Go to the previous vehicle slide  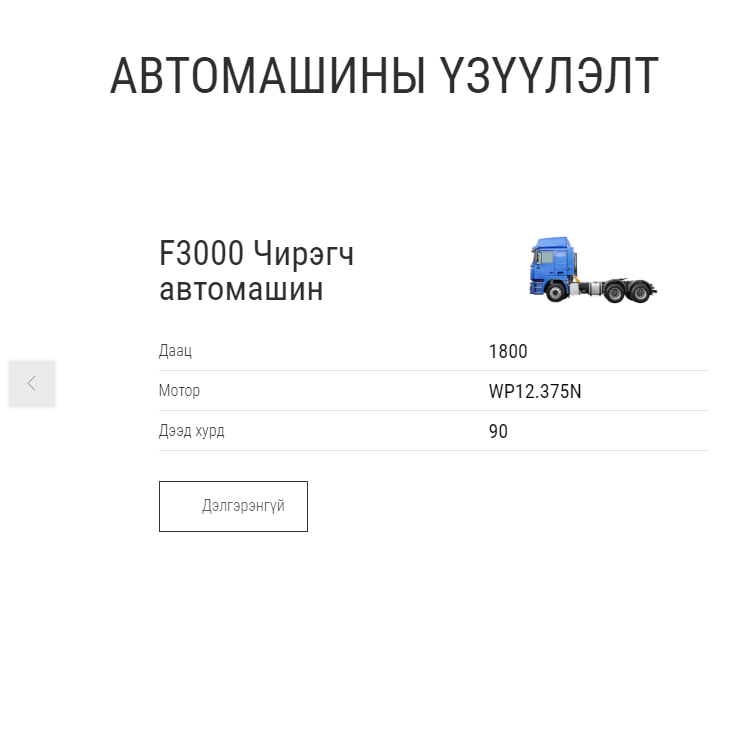[x=32, y=383]
